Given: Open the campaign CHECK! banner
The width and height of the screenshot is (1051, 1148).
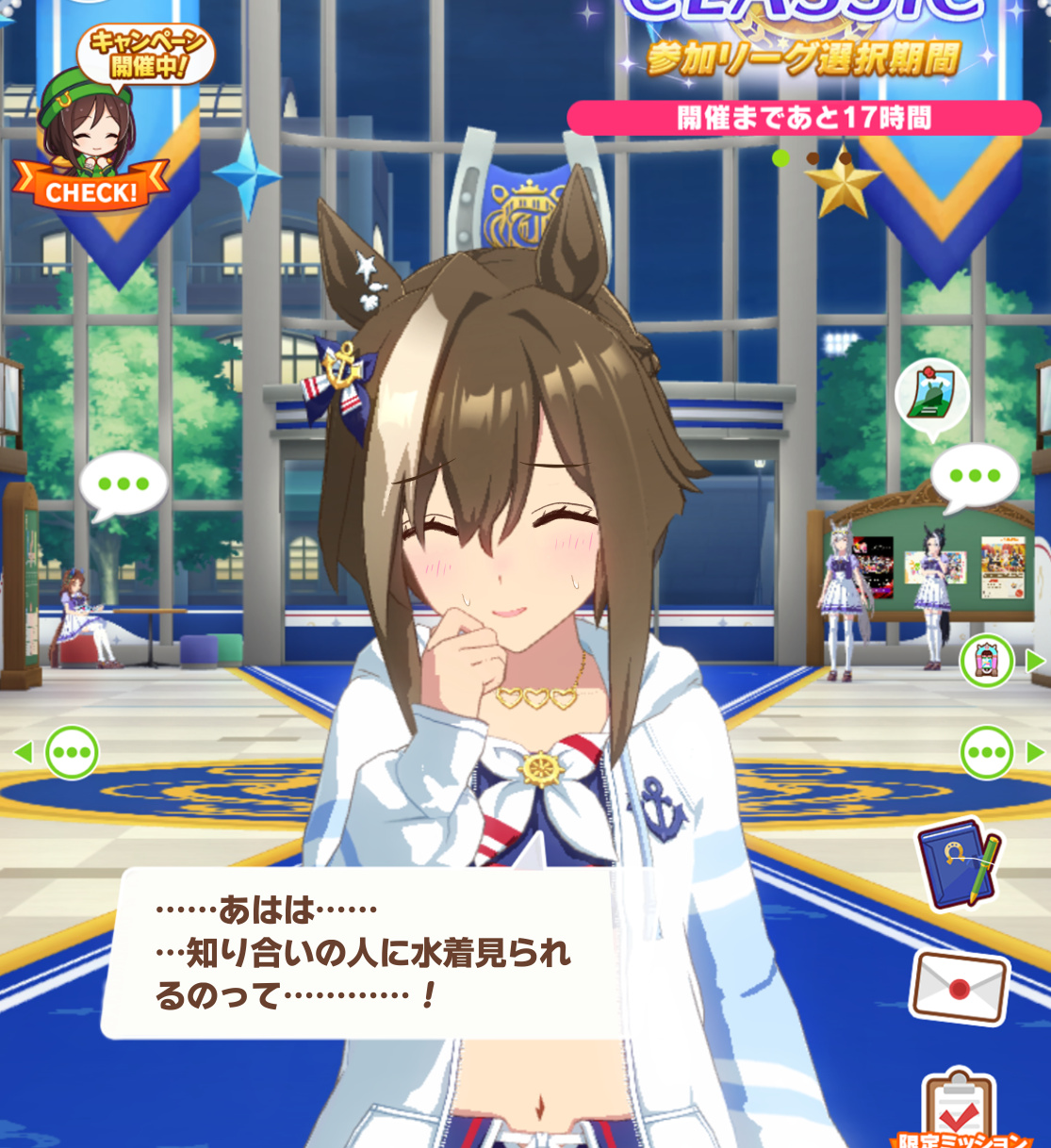Looking at the screenshot, I should point(91,120).
